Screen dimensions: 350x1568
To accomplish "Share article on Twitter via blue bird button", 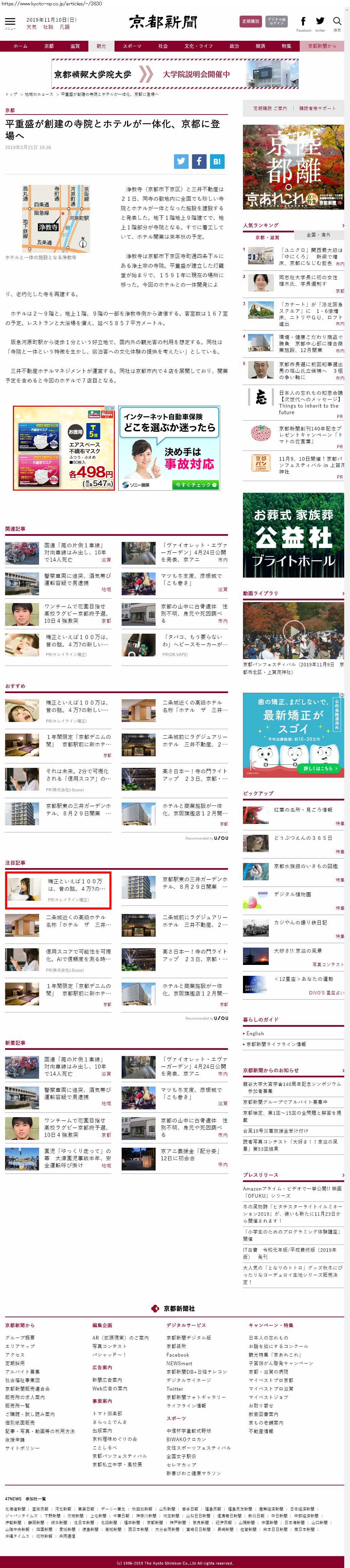I will 181,161.
